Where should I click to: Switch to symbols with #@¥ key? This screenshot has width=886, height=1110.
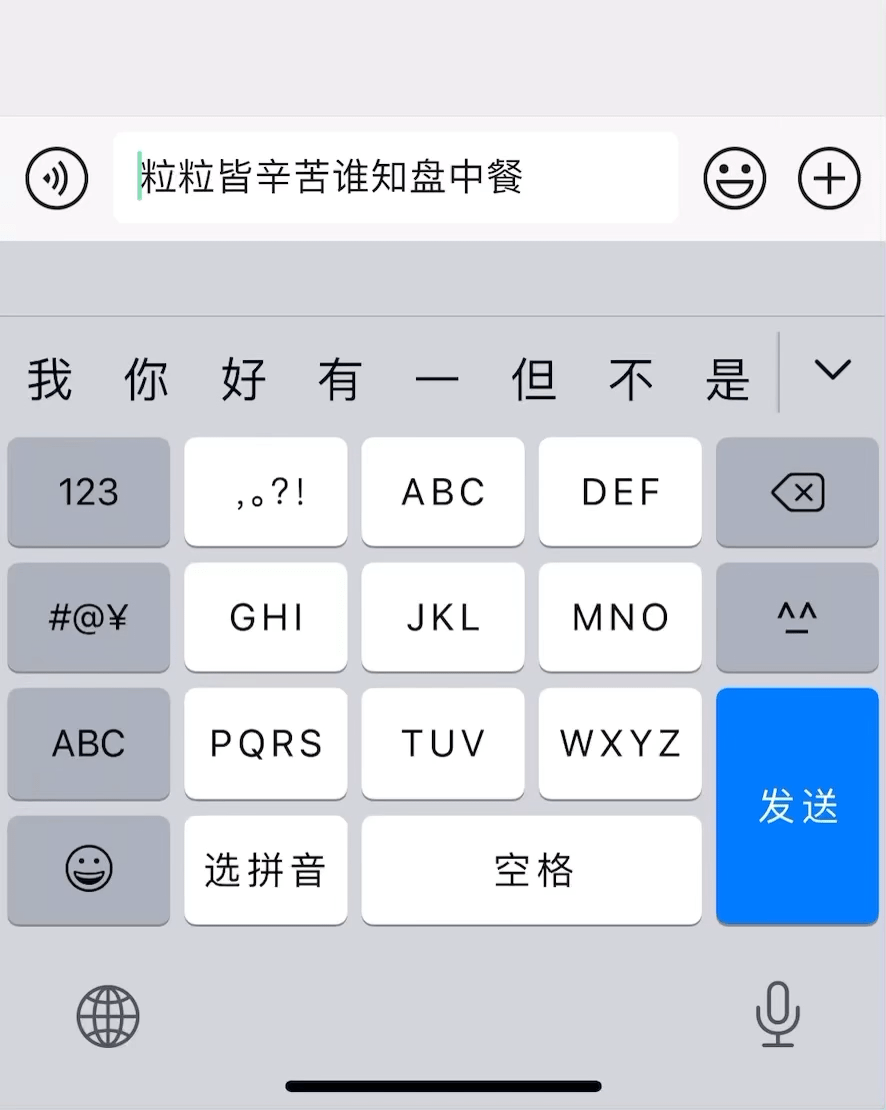pos(88,618)
